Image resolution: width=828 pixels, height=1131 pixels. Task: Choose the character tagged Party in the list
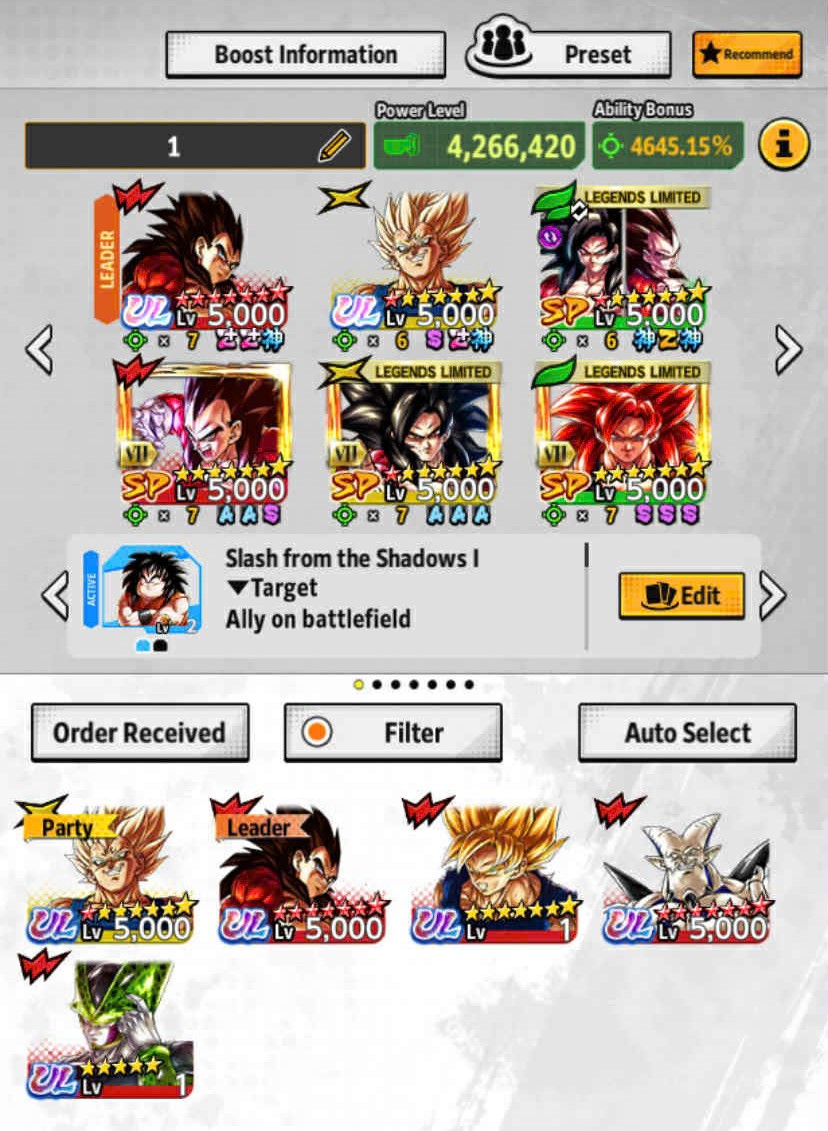[109, 871]
